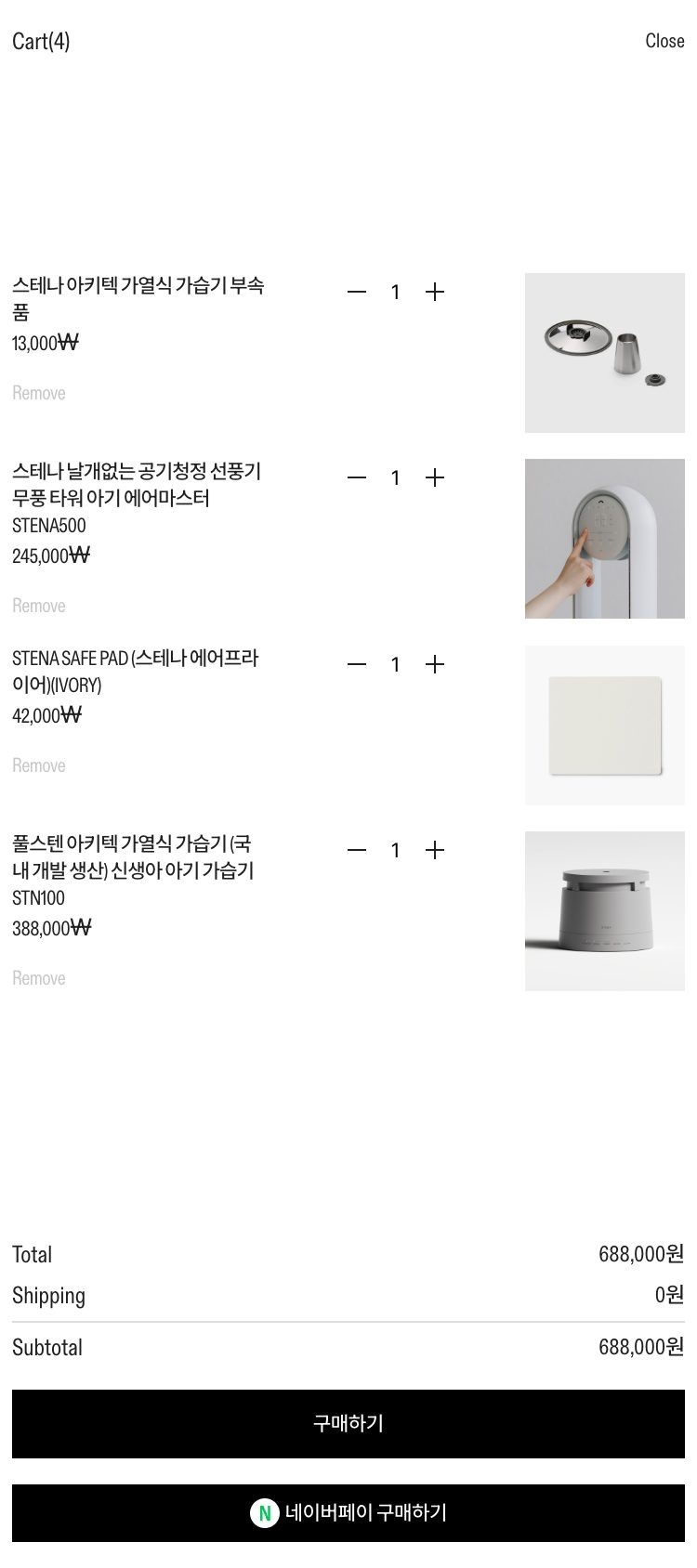Increase quantity of 스테나 아키텍 가열식 가습기 부속품
Screen dimensions: 697x1568
(x=434, y=292)
